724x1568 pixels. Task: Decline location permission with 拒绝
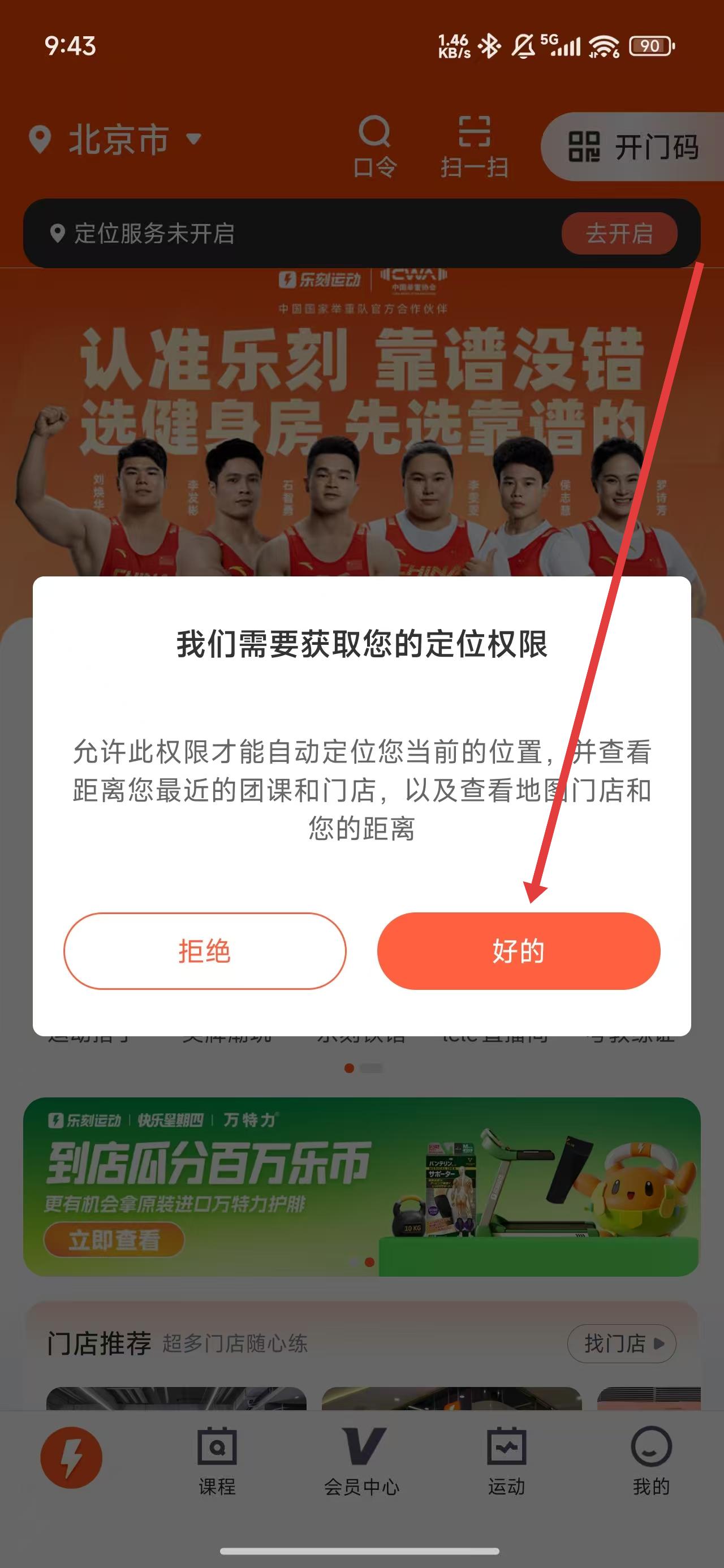pyautogui.click(x=205, y=951)
